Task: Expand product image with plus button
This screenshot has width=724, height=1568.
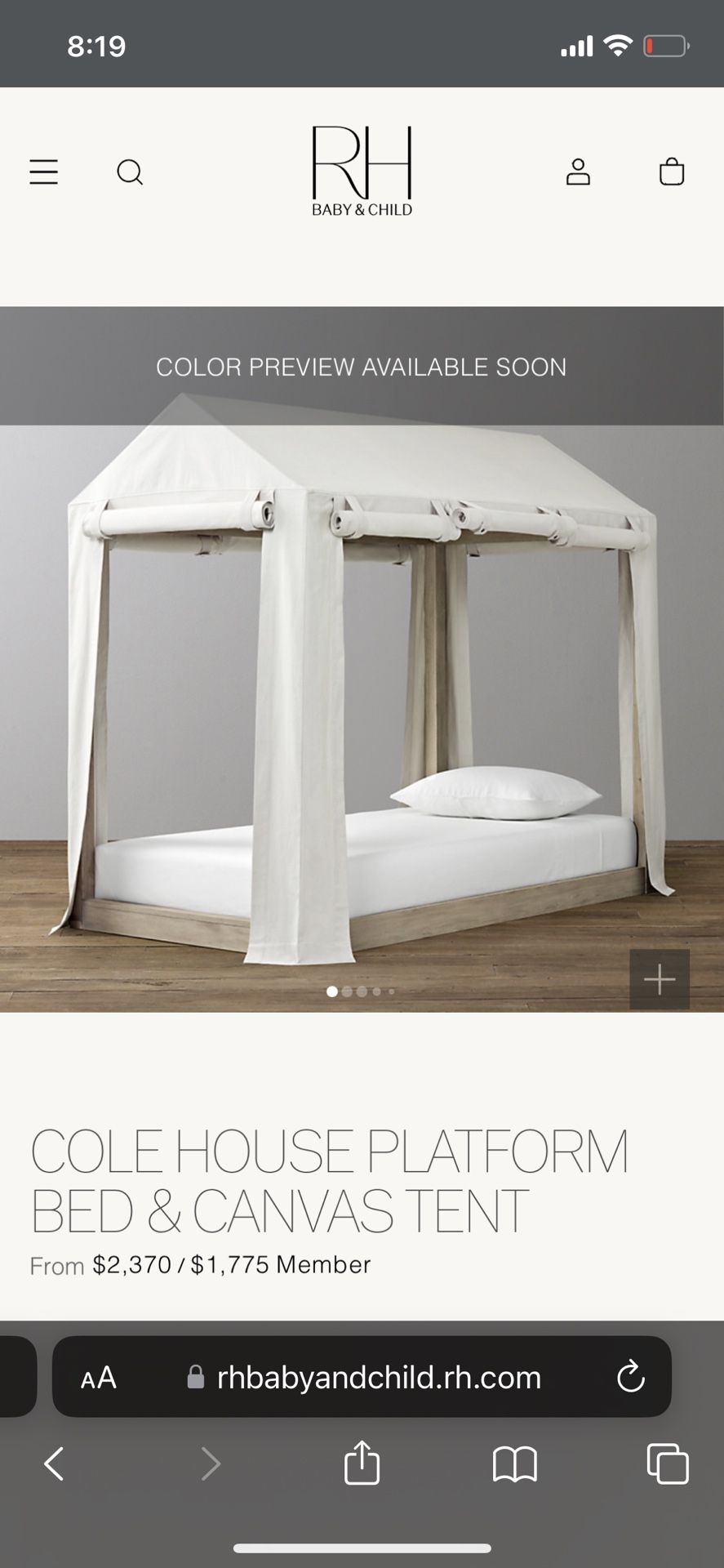Action: click(x=660, y=979)
